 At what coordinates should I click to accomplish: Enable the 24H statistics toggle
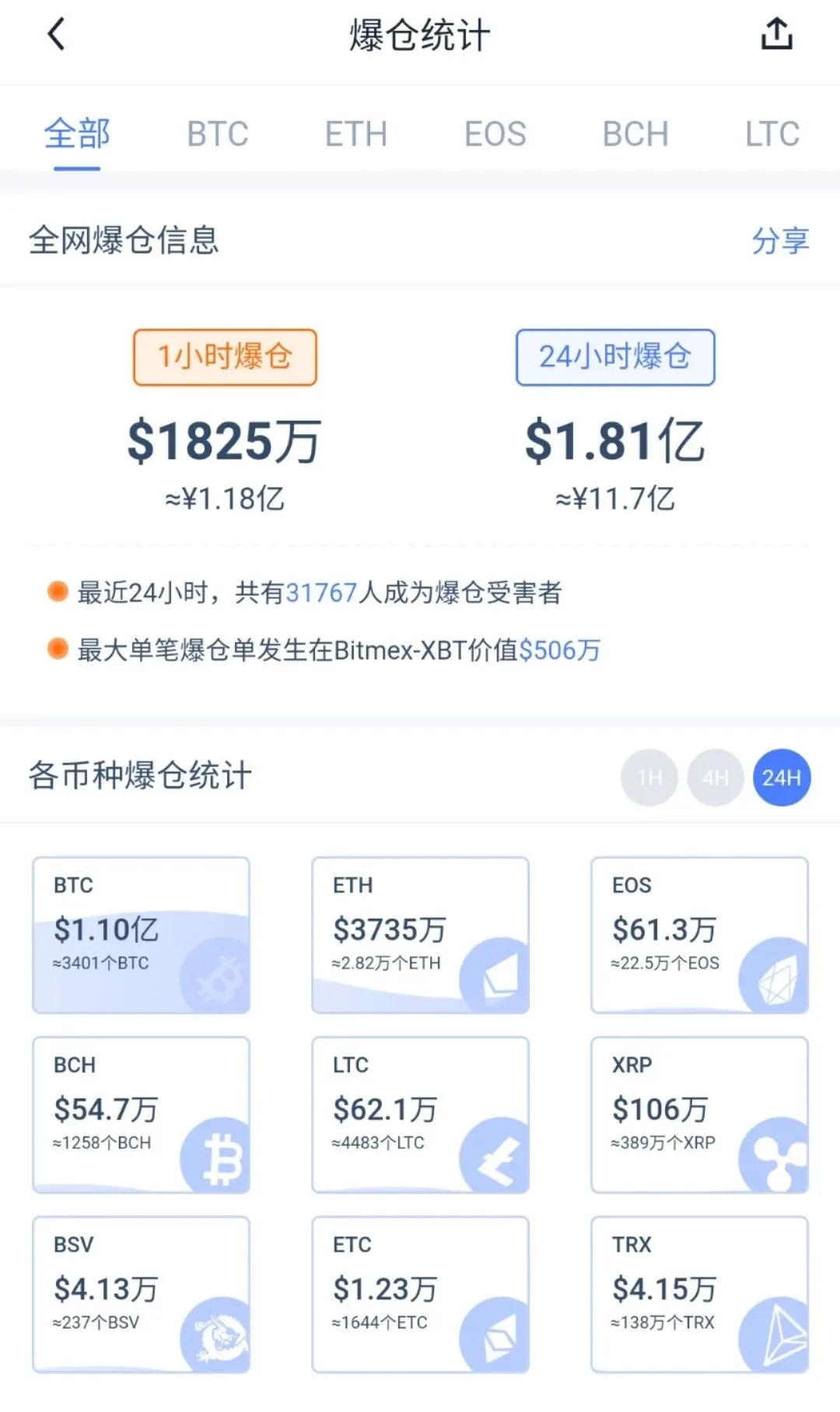coord(782,778)
